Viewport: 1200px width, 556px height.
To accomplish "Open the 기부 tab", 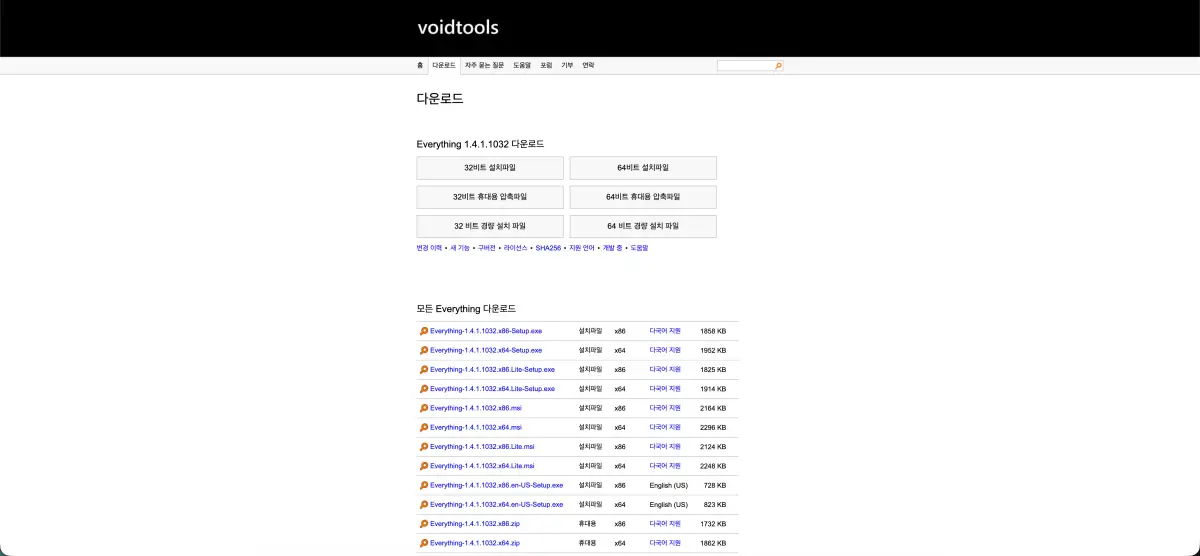I will 567,65.
